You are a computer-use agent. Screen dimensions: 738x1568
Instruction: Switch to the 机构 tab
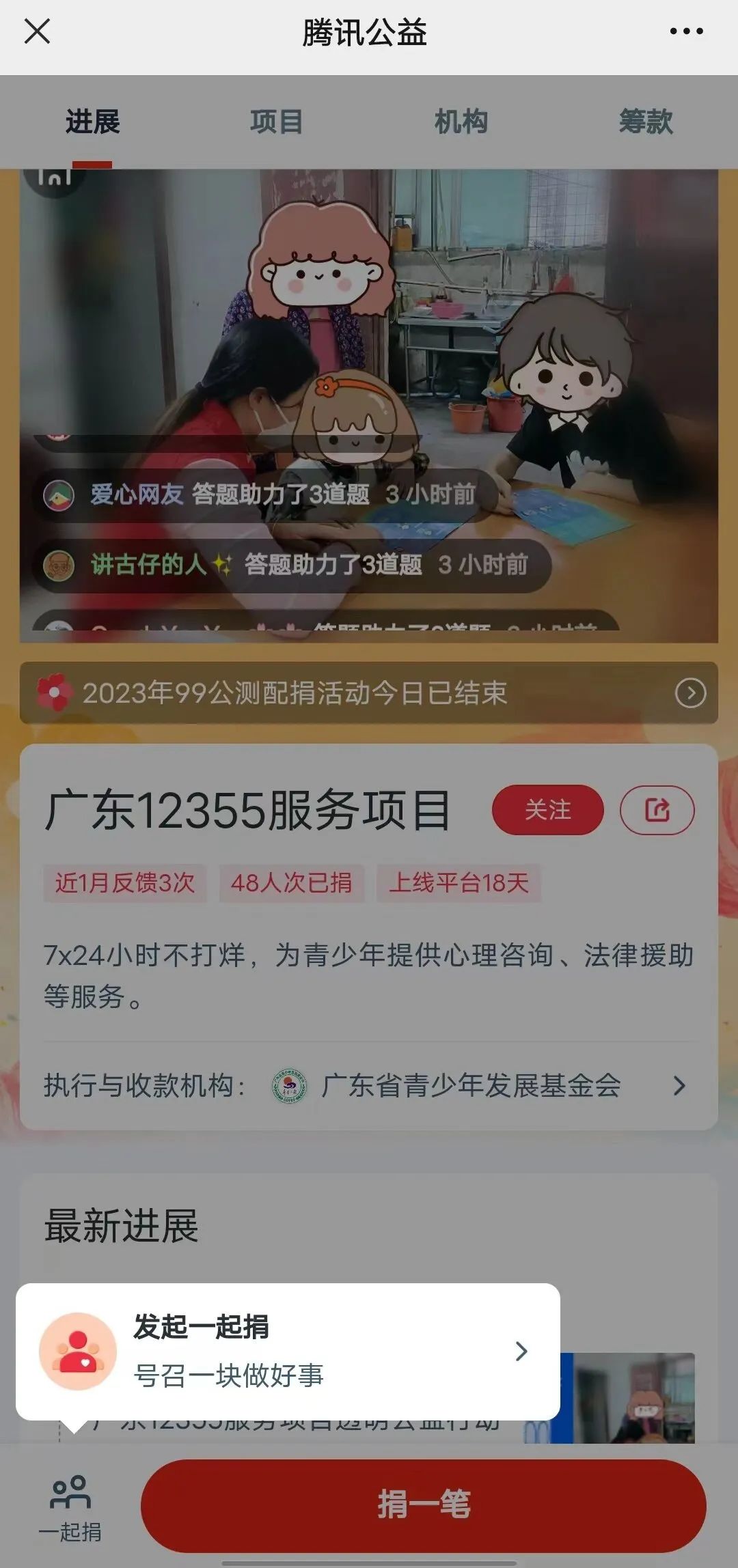pos(461,122)
